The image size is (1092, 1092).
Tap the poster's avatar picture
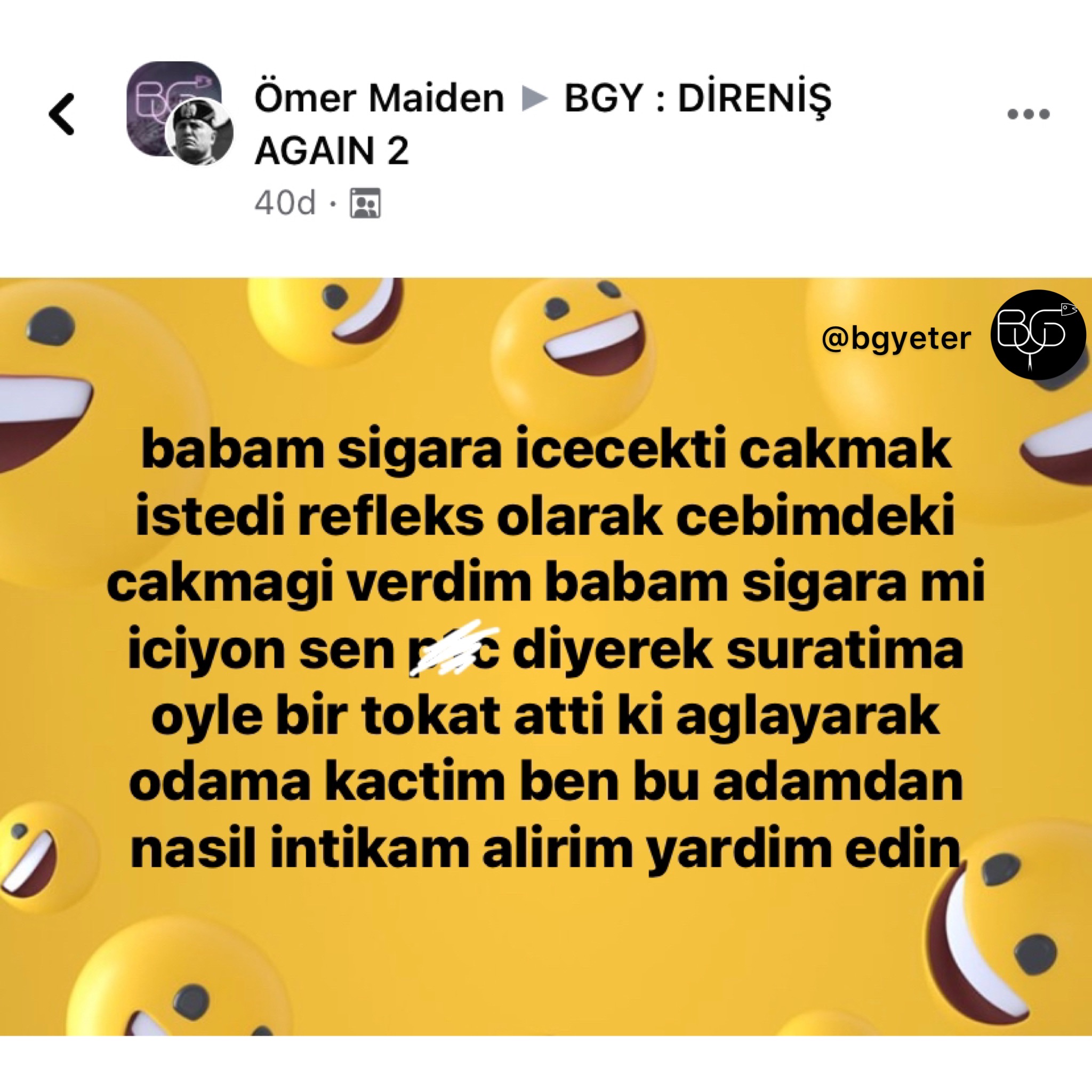(198, 134)
